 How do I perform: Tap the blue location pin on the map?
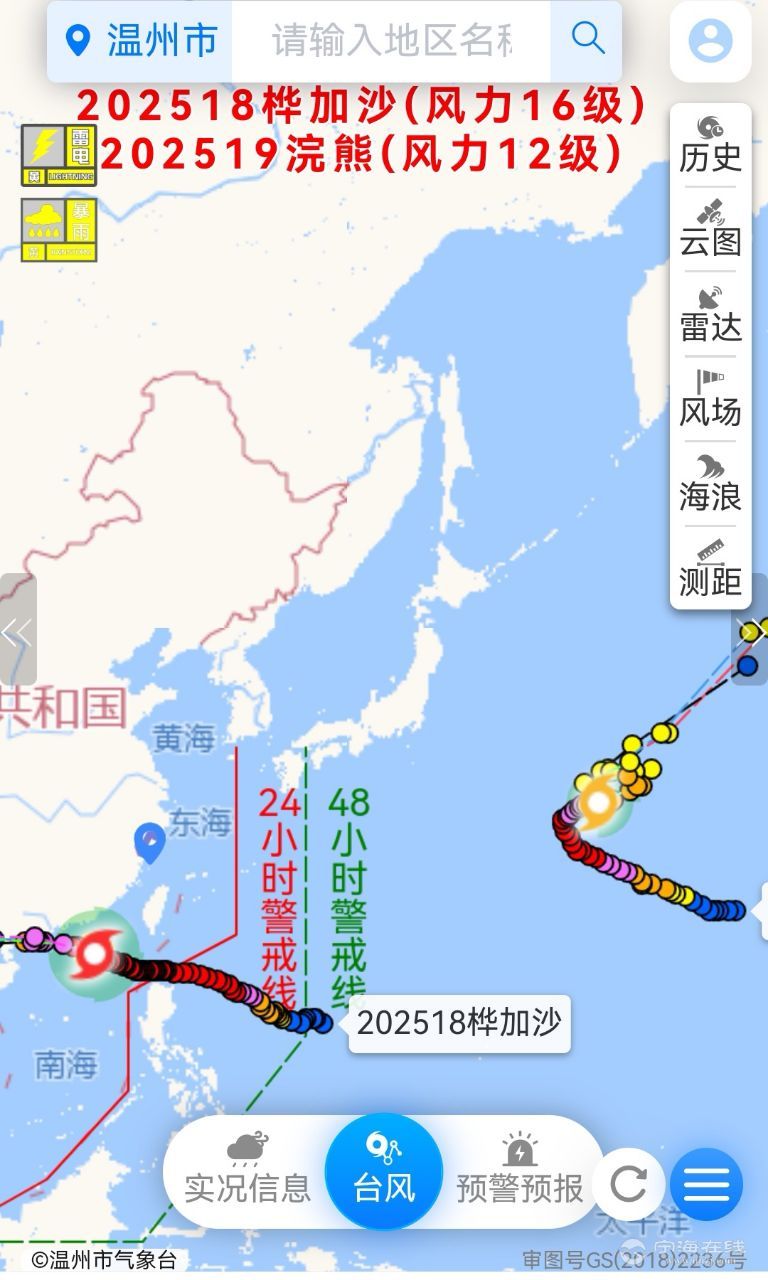[150, 842]
